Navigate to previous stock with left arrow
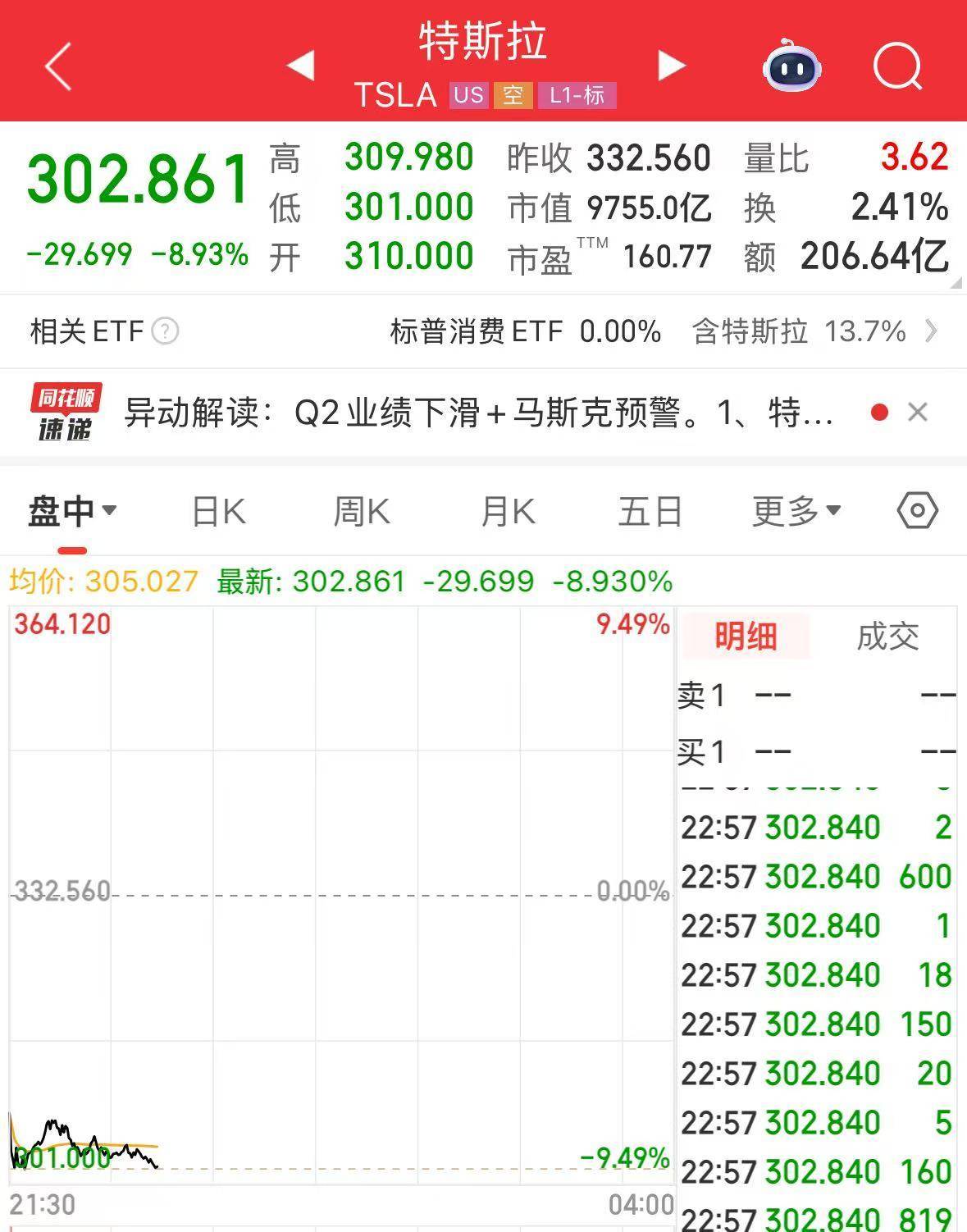Image resolution: width=967 pixels, height=1232 pixels. (x=303, y=67)
